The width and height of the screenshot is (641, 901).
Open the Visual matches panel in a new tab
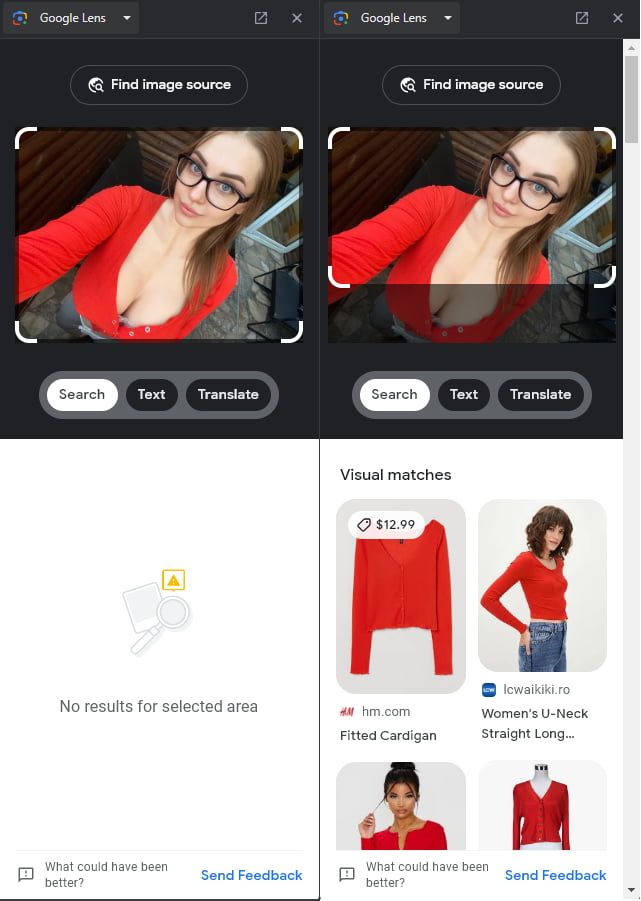582,18
